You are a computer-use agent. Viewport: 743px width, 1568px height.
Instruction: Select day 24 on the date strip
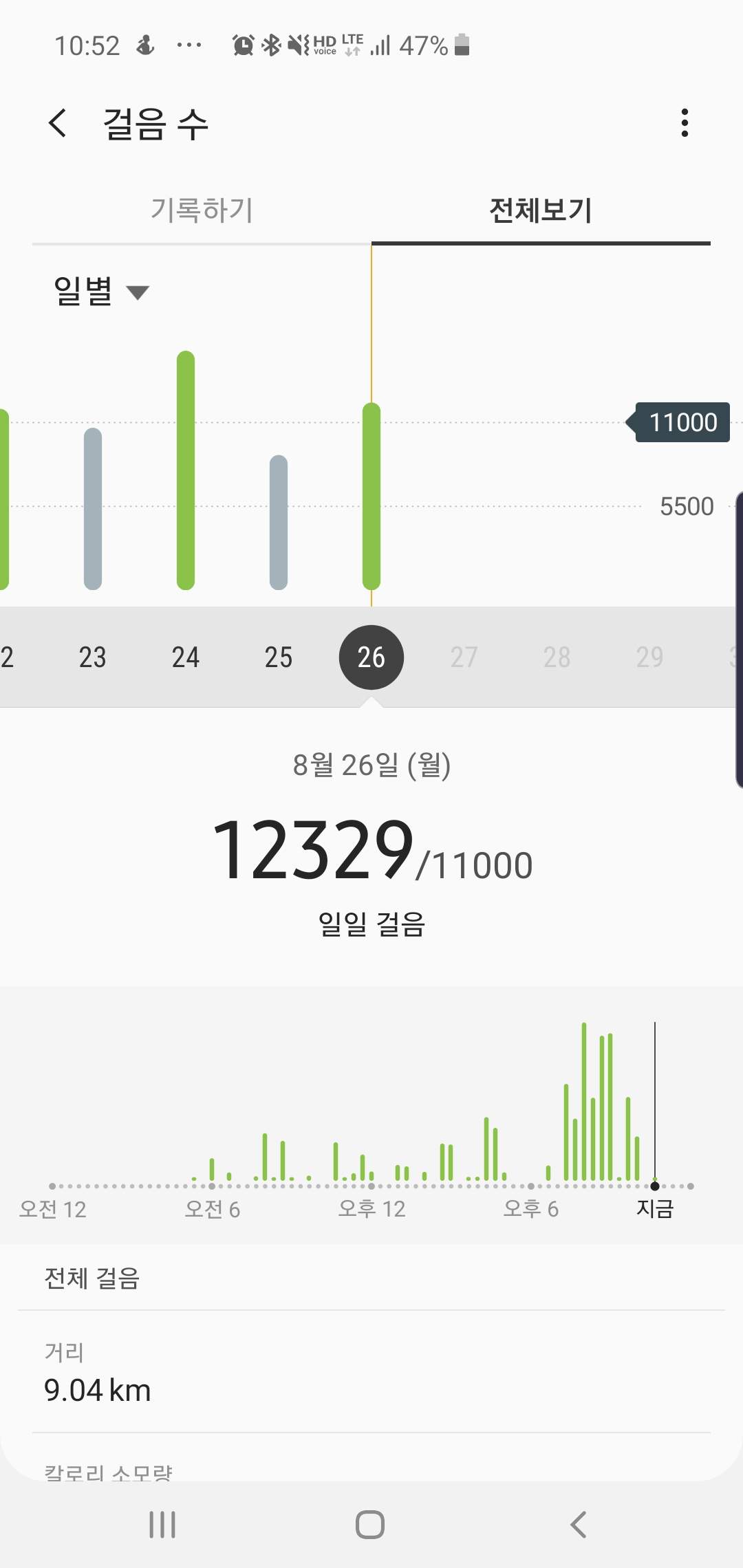coord(186,657)
